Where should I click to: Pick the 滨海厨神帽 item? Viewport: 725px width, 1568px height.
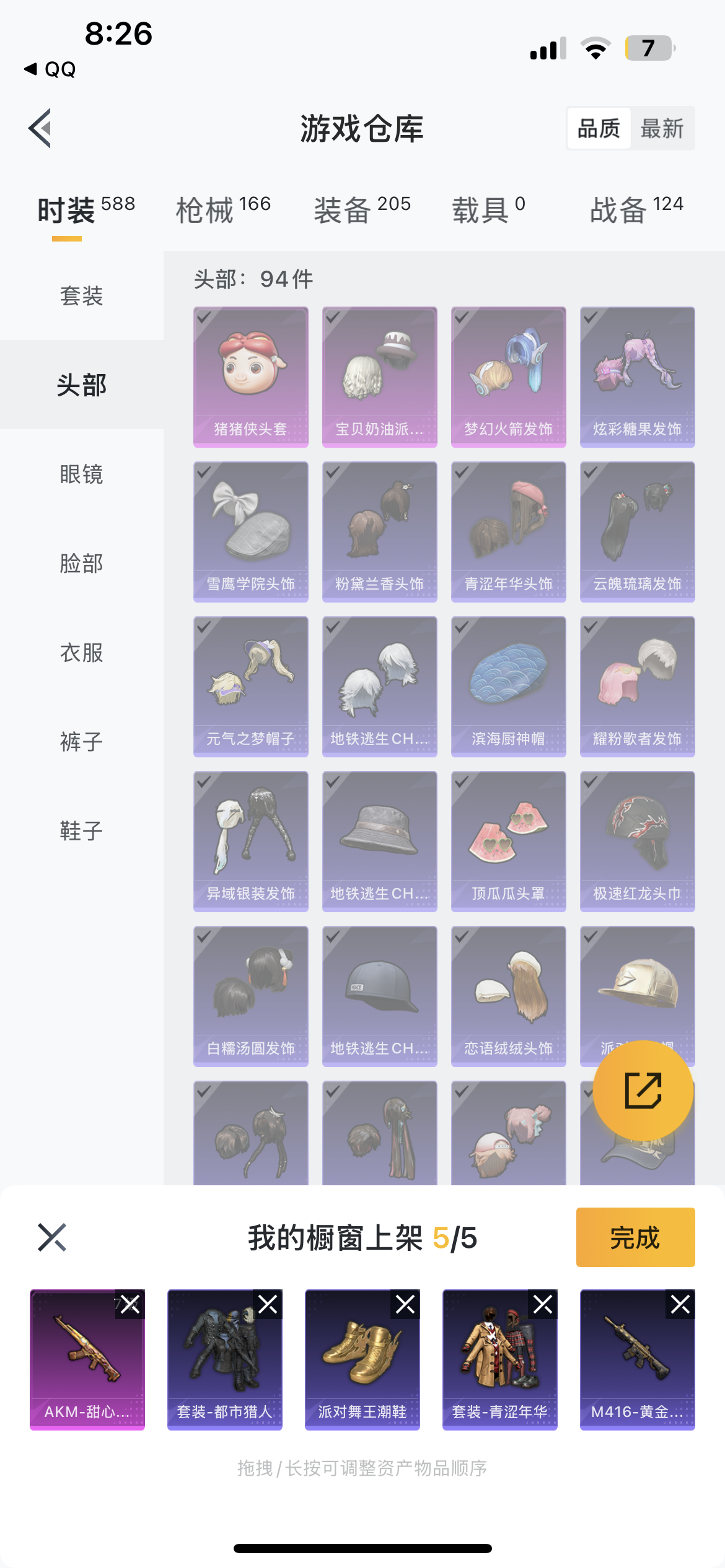508,686
